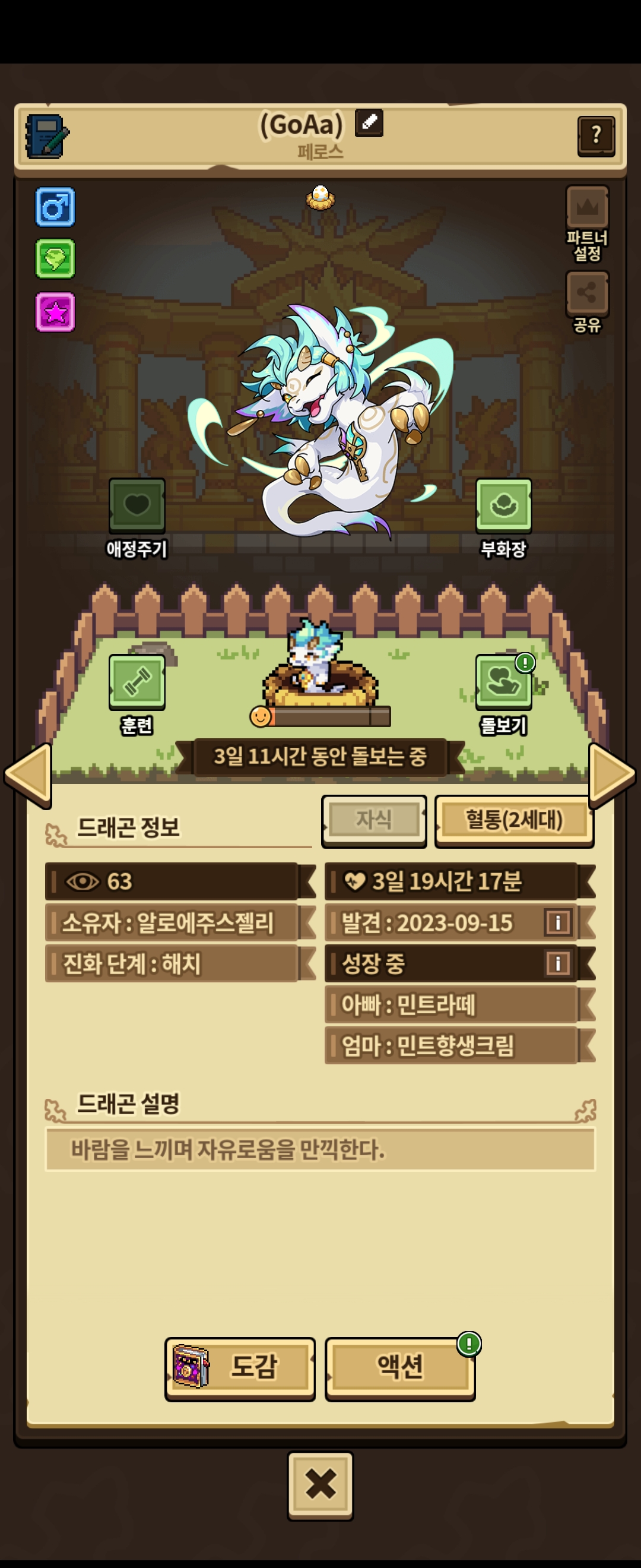Edit the dragon's name with the pencil
This screenshot has width=641, height=1568.
pos(369,123)
